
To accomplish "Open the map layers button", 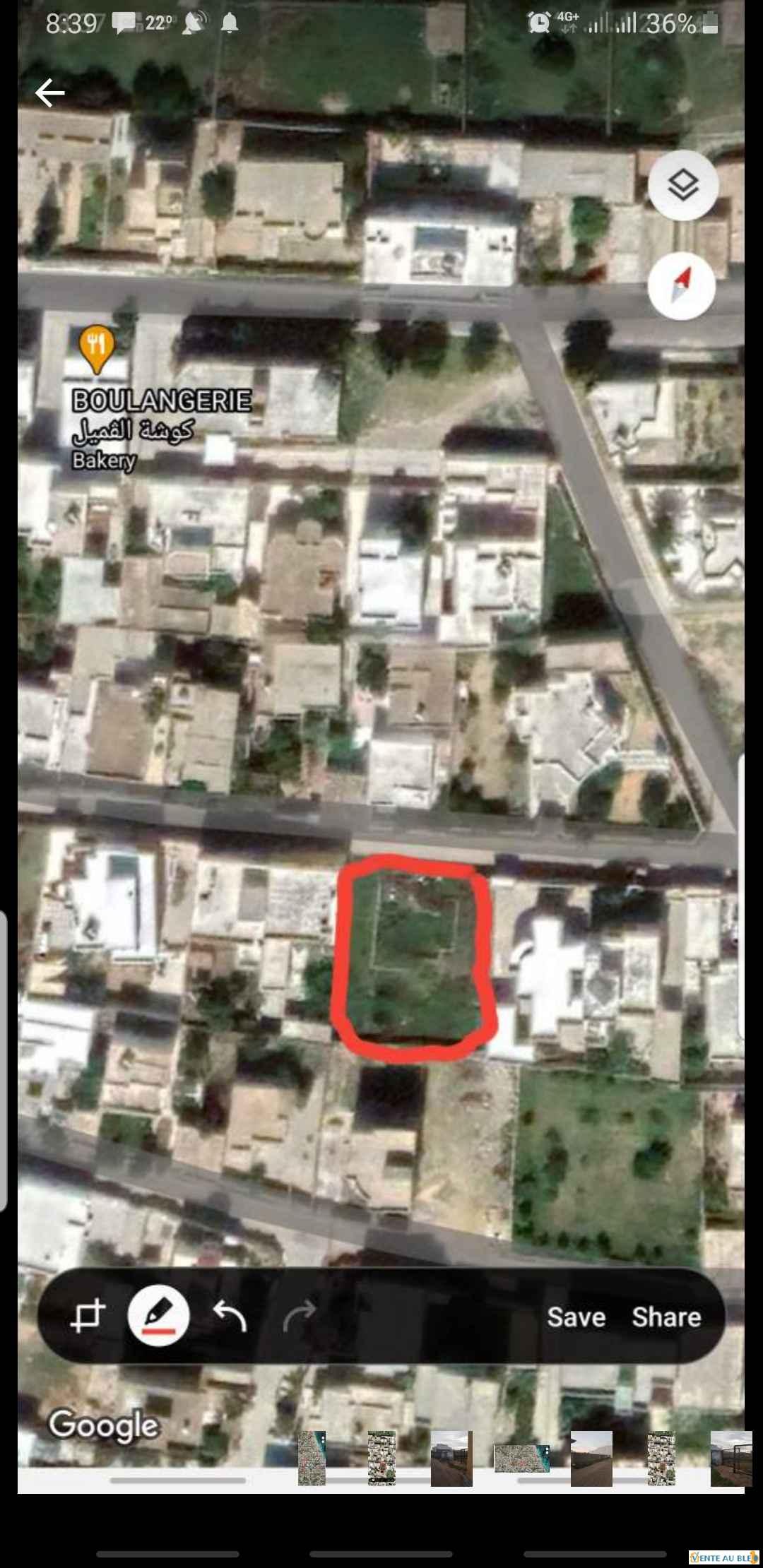I will [x=683, y=186].
